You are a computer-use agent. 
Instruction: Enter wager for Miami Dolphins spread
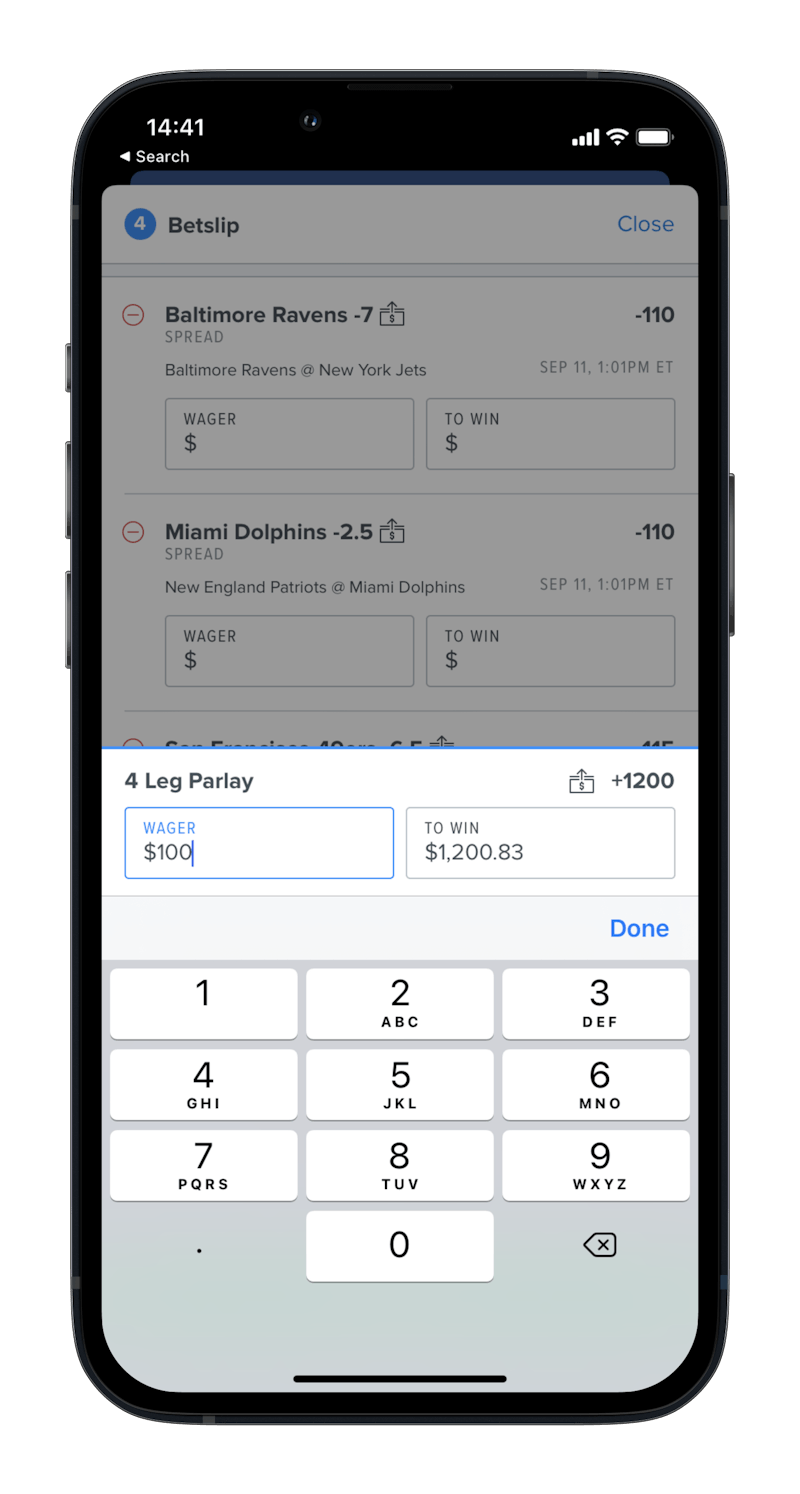289,650
